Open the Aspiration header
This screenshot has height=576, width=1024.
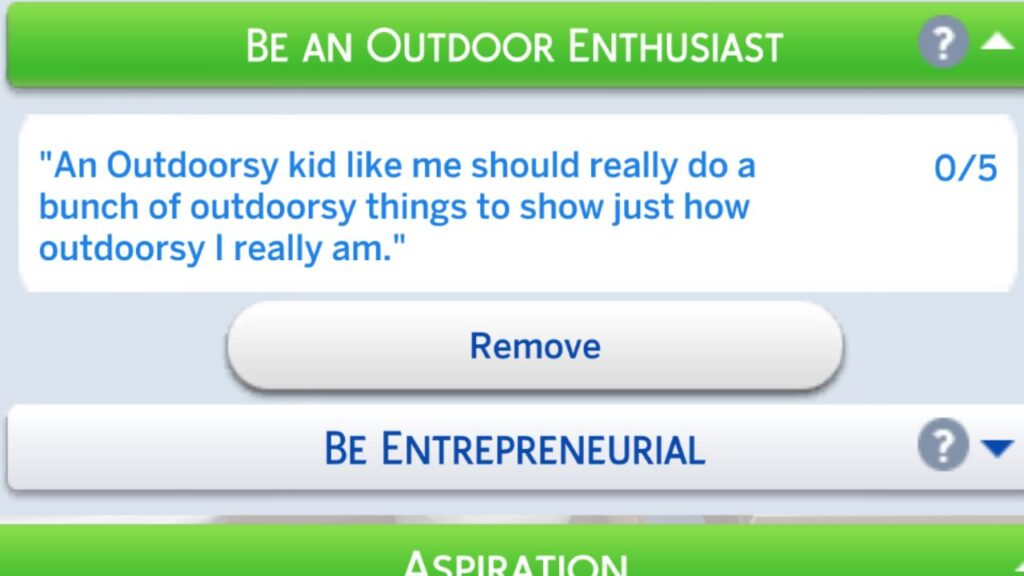(514, 556)
